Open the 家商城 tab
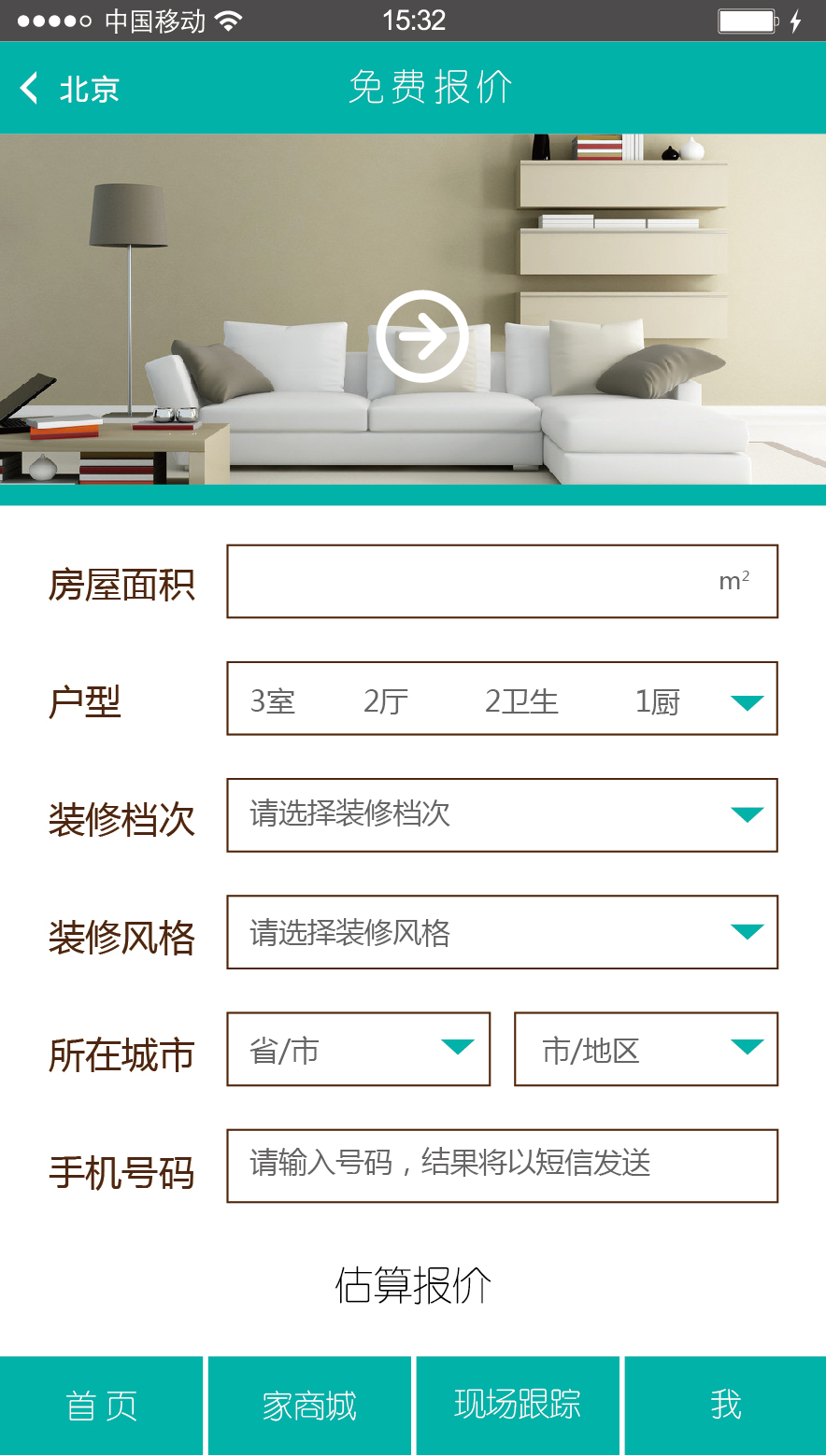Viewport: 826px width, 1456px height. coord(309,1406)
